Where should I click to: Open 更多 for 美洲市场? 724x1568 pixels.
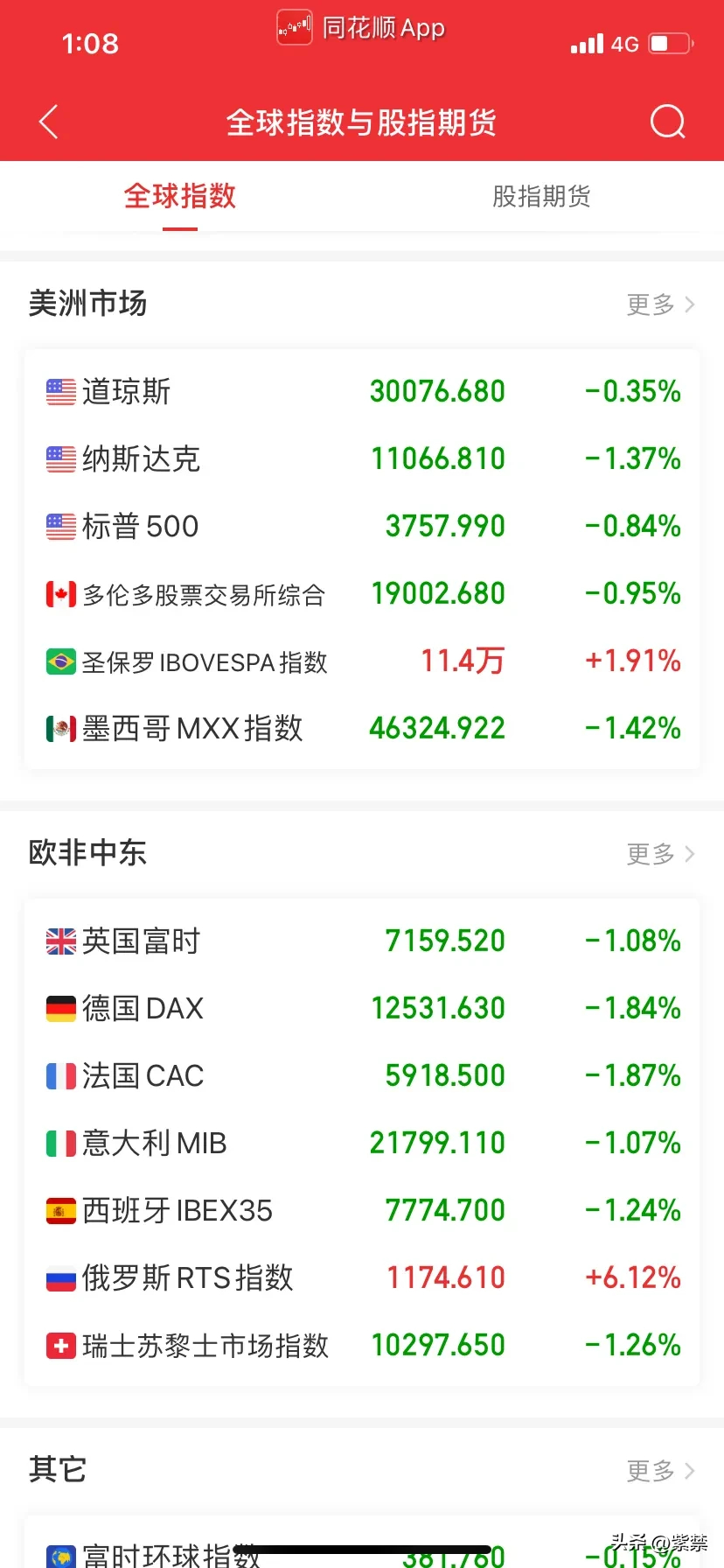pyautogui.click(x=660, y=304)
